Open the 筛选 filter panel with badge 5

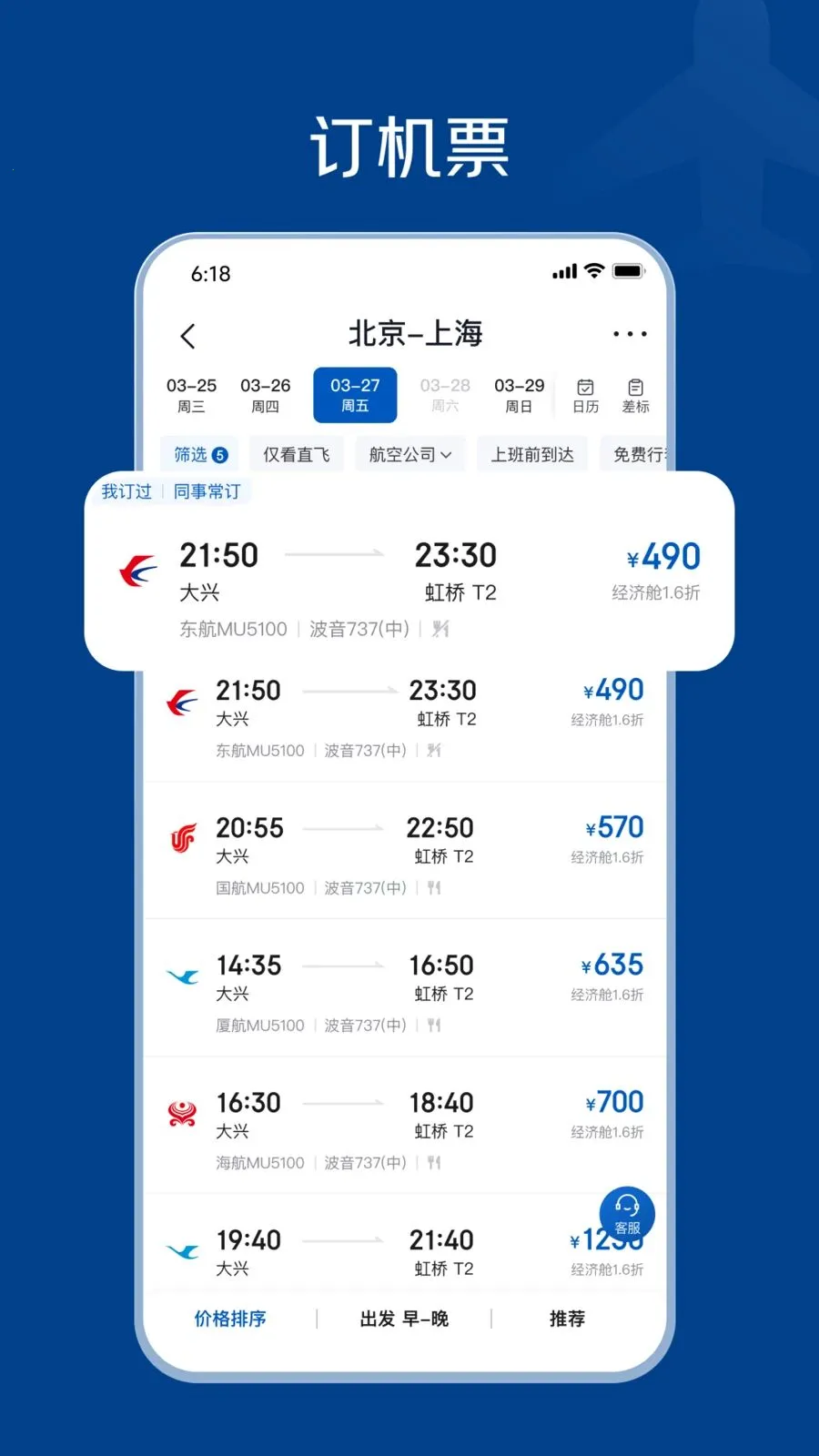point(198,453)
